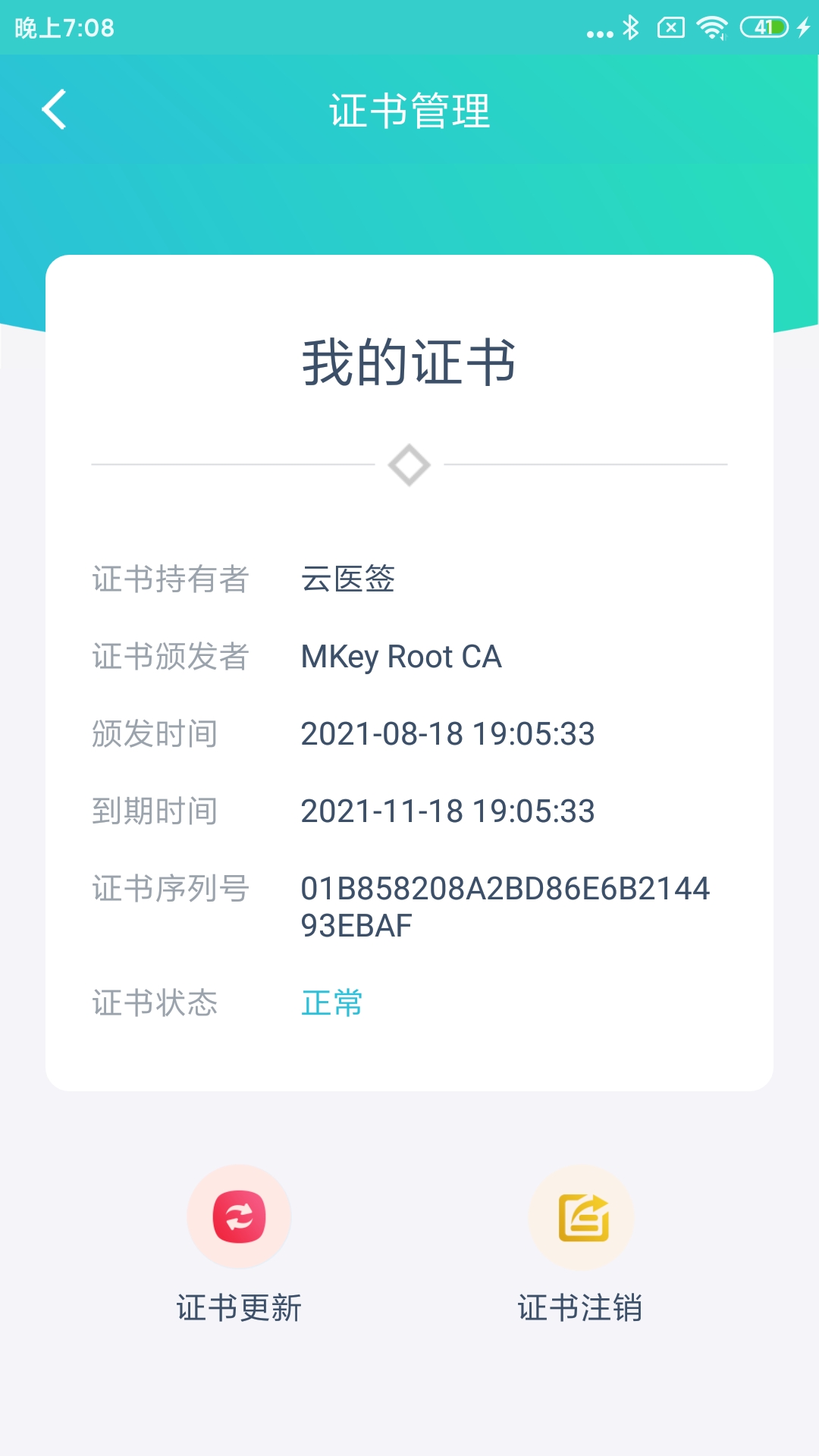Click the Bluetooth icon in the status bar

(630, 27)
